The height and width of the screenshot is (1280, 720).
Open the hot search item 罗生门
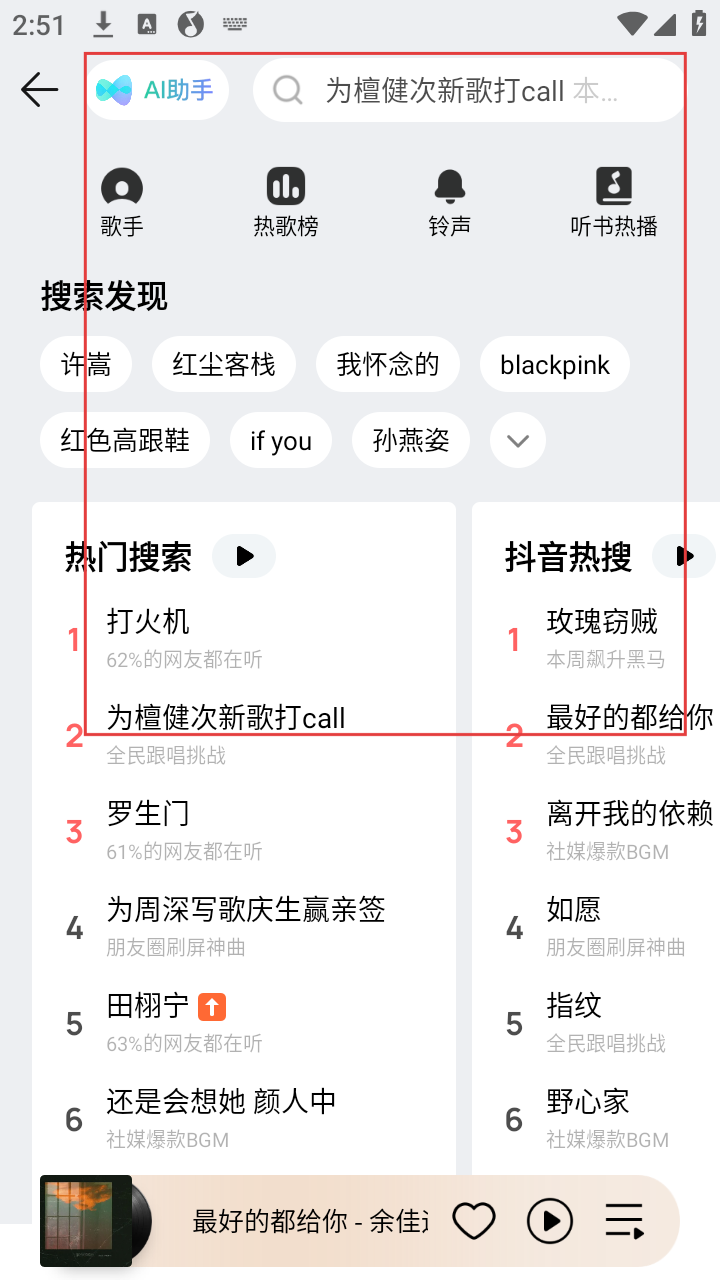(148, 814)
